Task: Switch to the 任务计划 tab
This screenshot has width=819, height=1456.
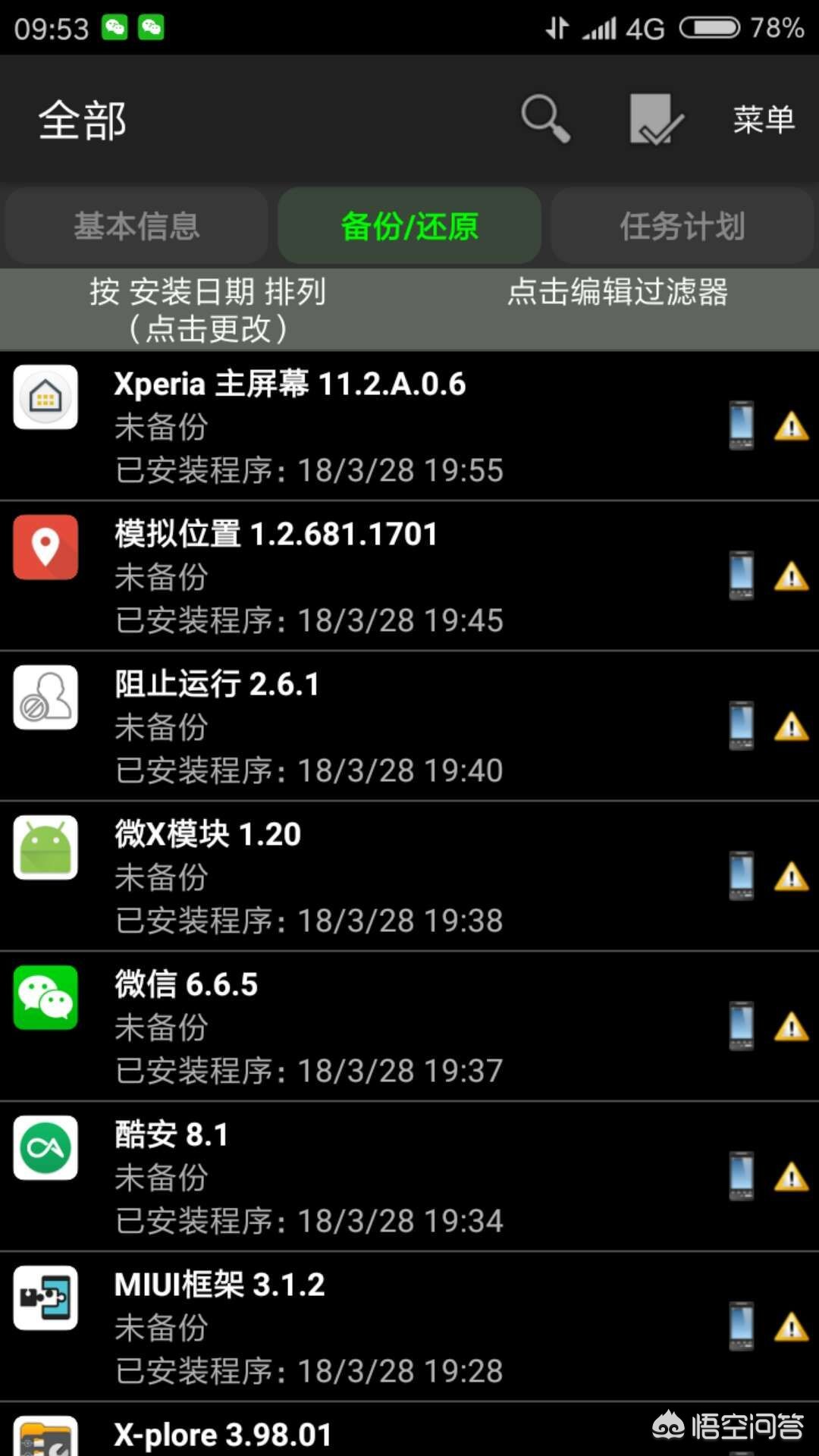Action: 681,225
